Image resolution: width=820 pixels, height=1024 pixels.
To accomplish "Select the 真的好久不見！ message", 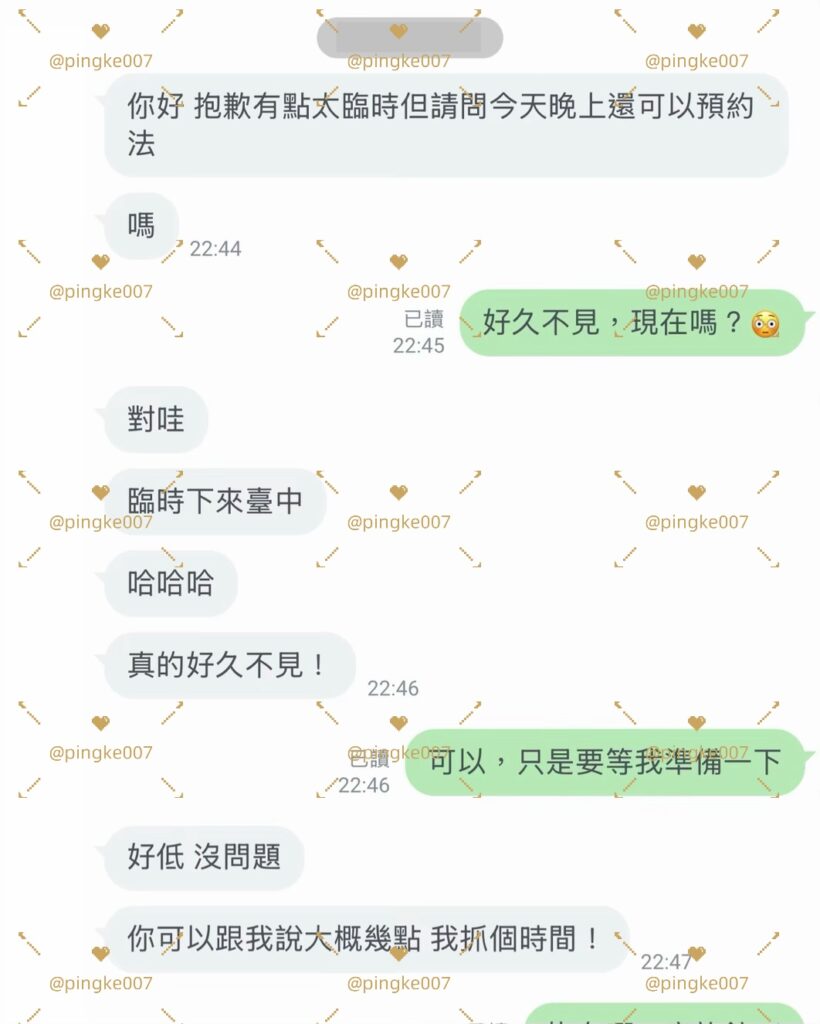I will coord(228,662).
